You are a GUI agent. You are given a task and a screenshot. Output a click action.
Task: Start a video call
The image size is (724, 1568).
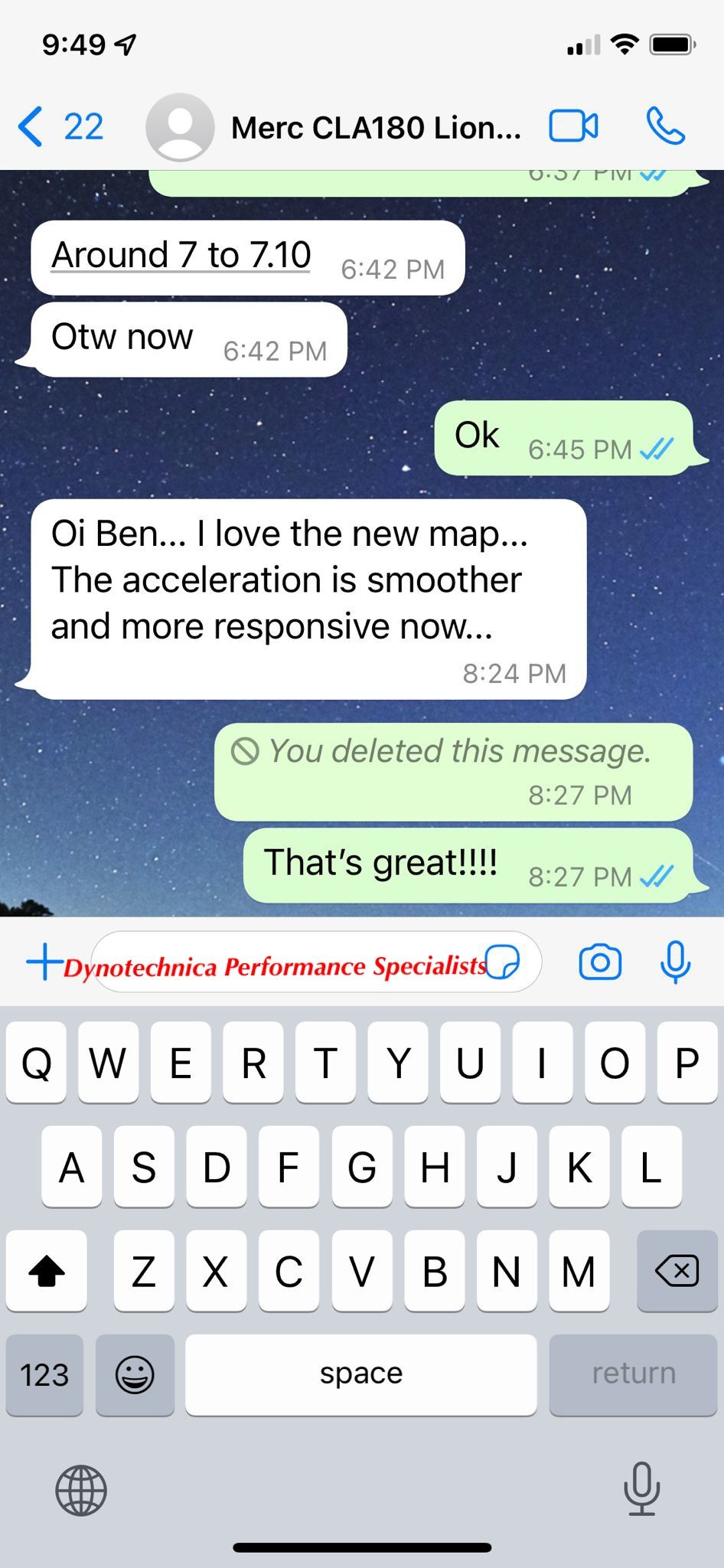[x=573, y=126]
